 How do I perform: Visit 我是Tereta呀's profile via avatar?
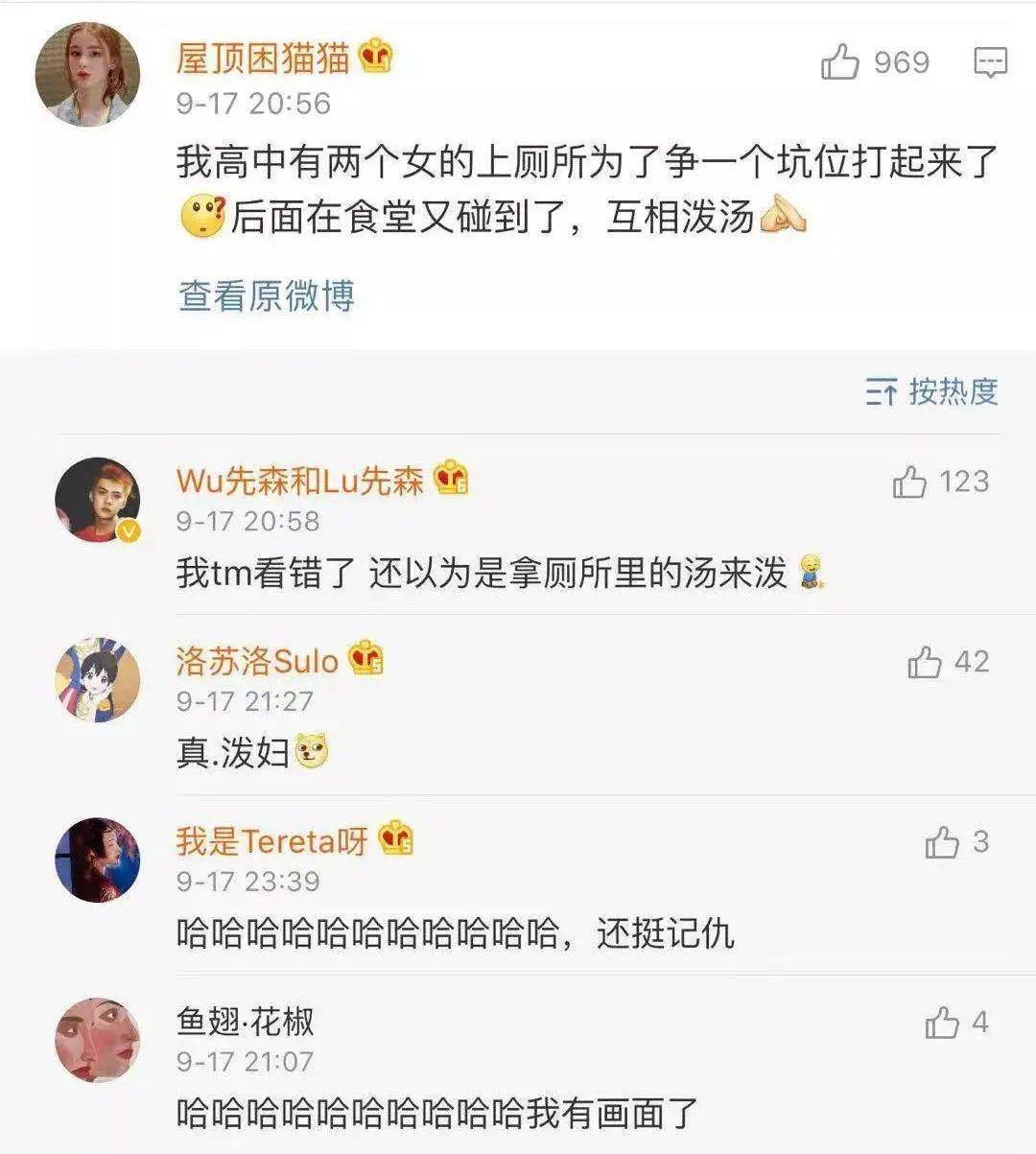97,860
